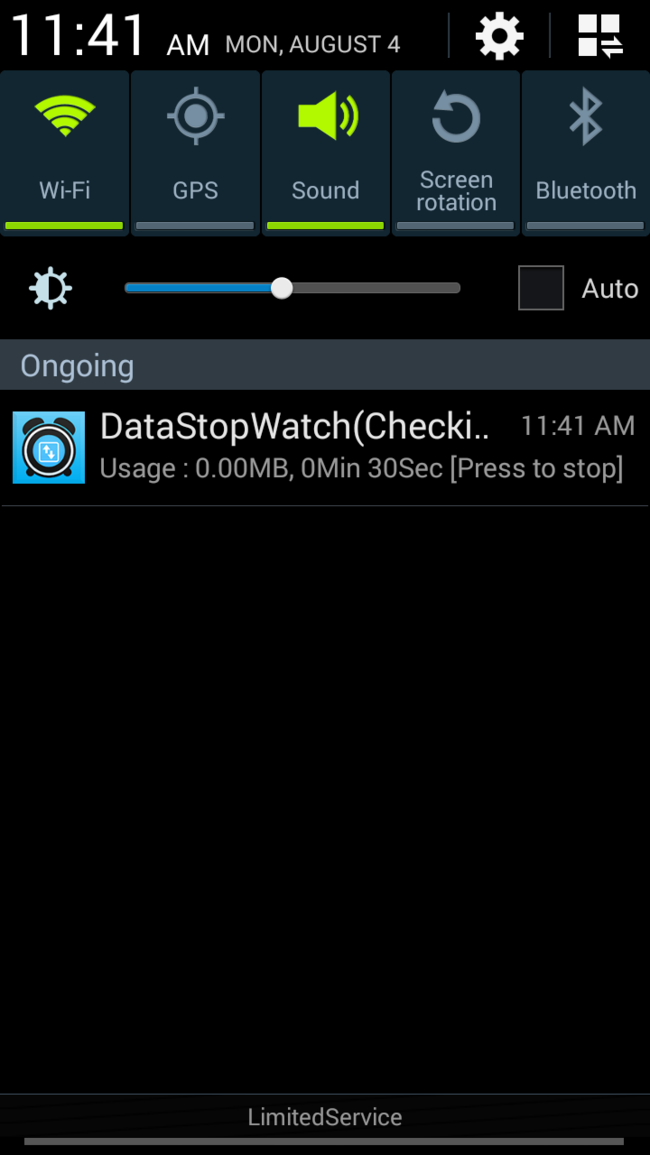Enable Screen rotation
650x1155 pixels.
click(455, 153)
